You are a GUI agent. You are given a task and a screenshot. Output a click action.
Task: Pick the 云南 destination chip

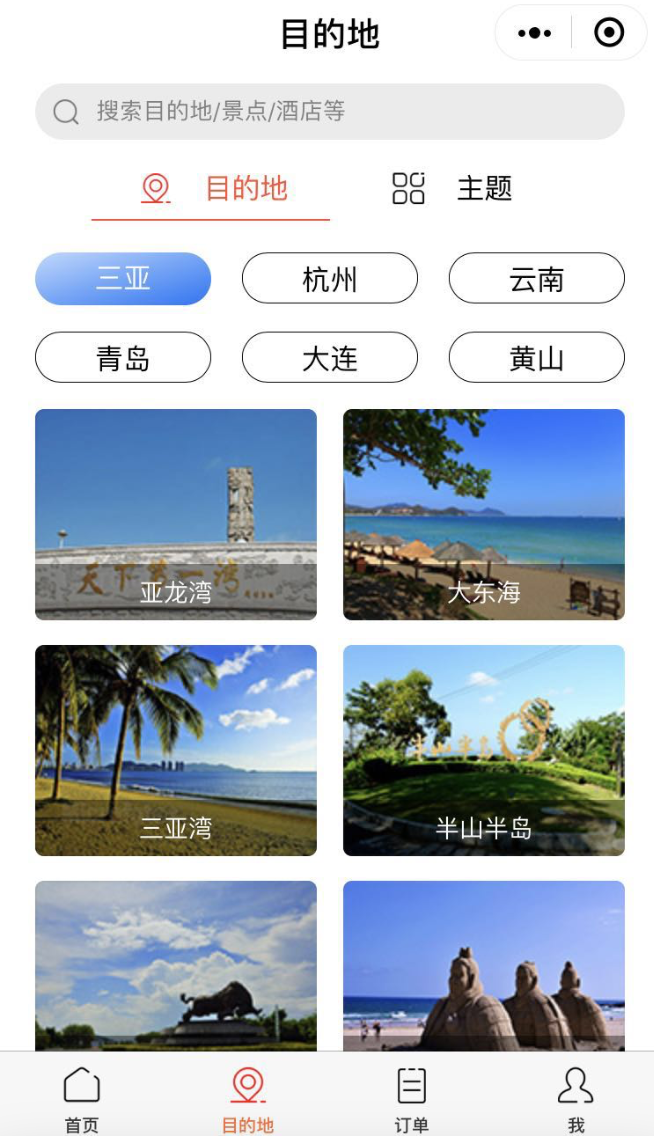tap(537, 279)
